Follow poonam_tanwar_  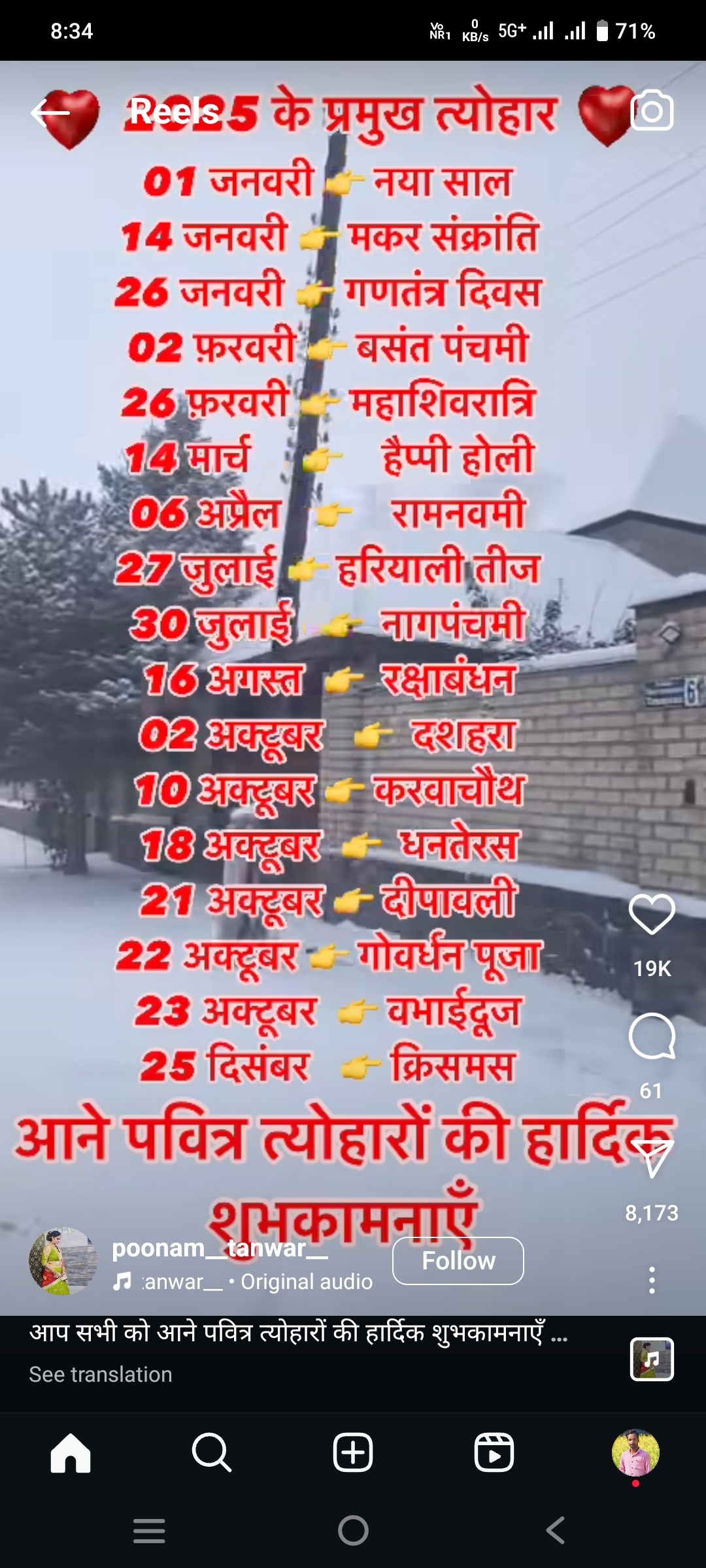[458, 1261]
